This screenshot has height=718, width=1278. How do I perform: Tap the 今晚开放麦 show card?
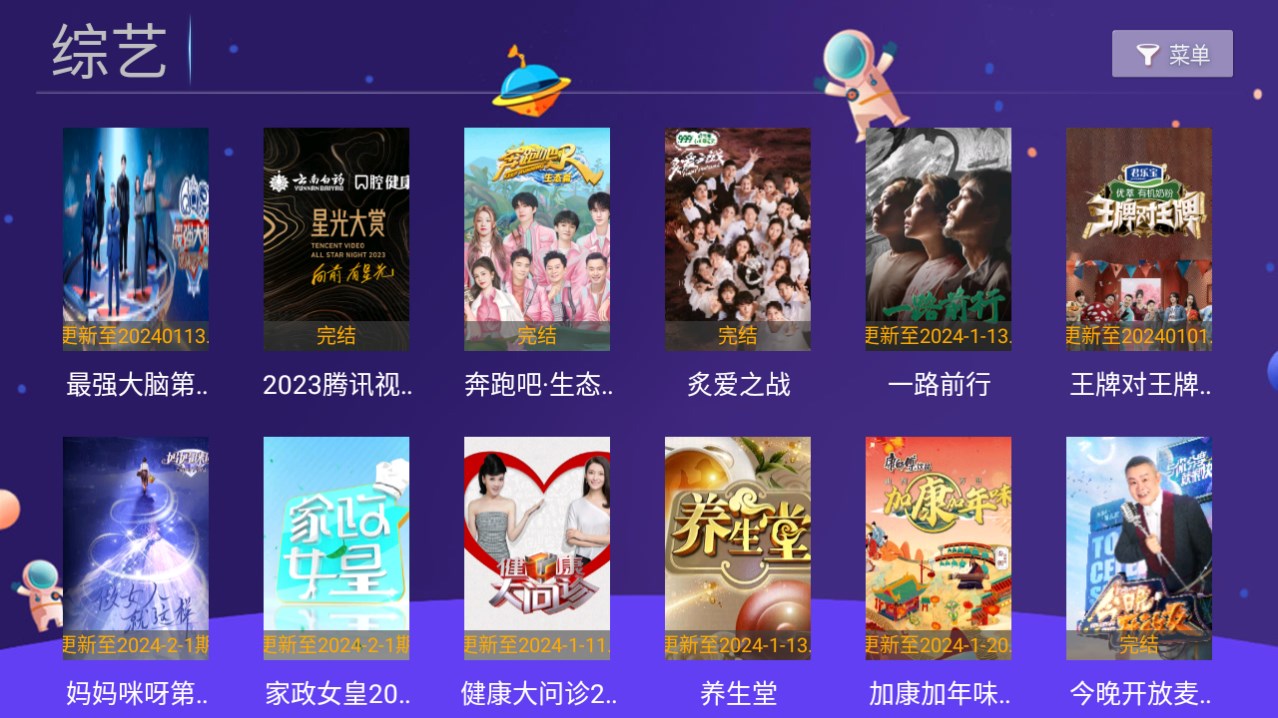[x=1139, y=548]
